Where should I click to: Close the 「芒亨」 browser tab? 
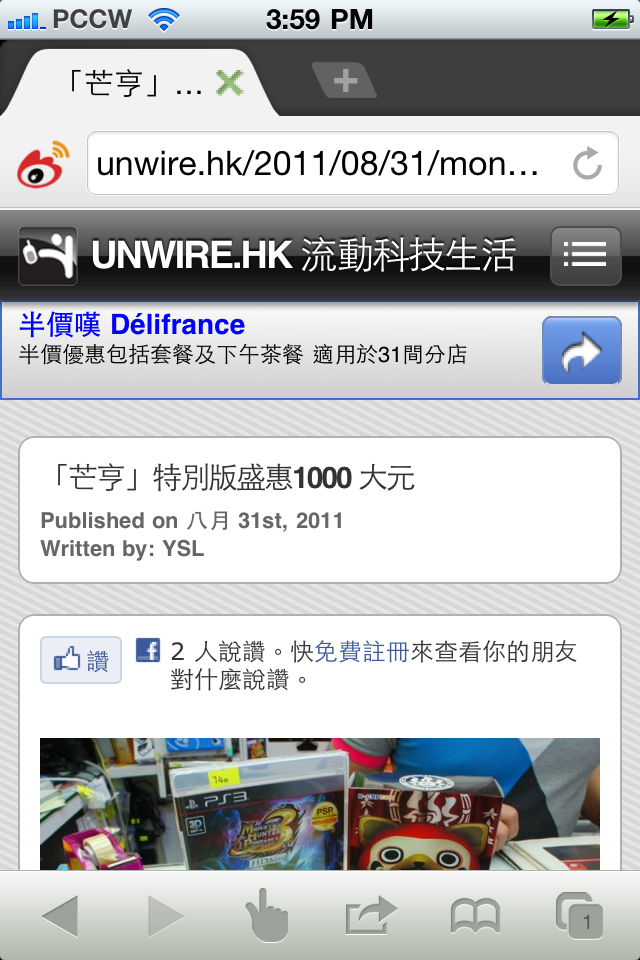[x=230, y=83]
